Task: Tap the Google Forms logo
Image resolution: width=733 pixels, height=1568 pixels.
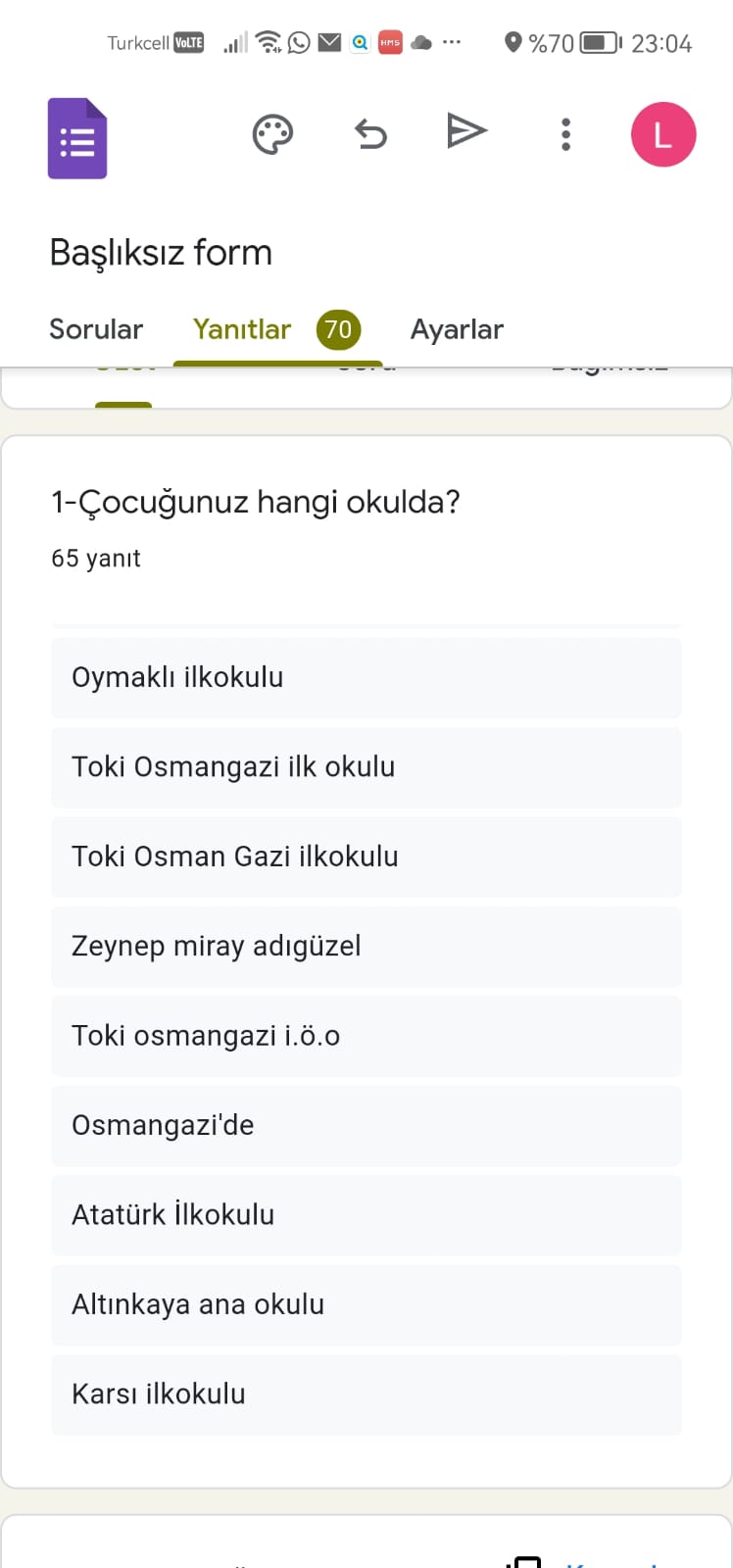Action: [x=77, y=138]
